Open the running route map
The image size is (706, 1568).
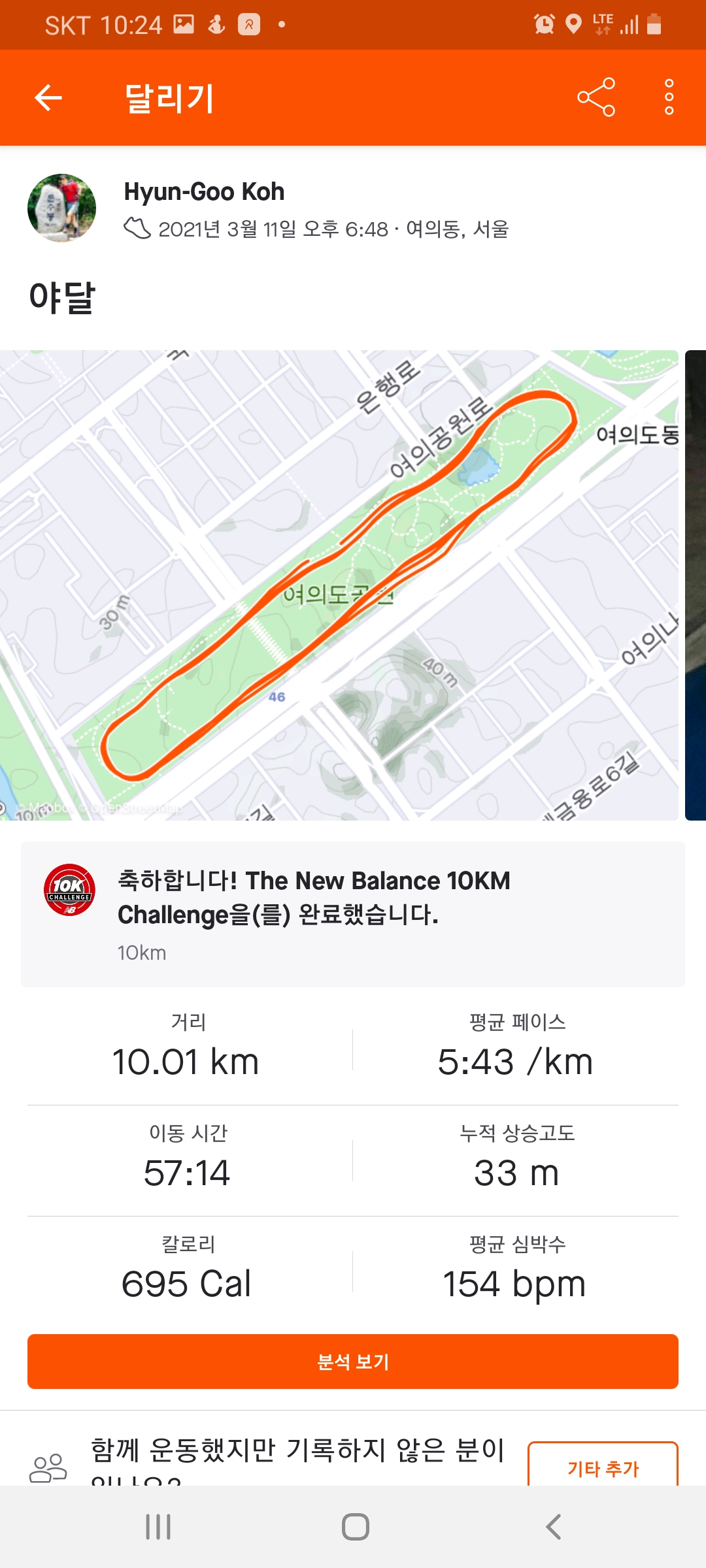point(339,585)
